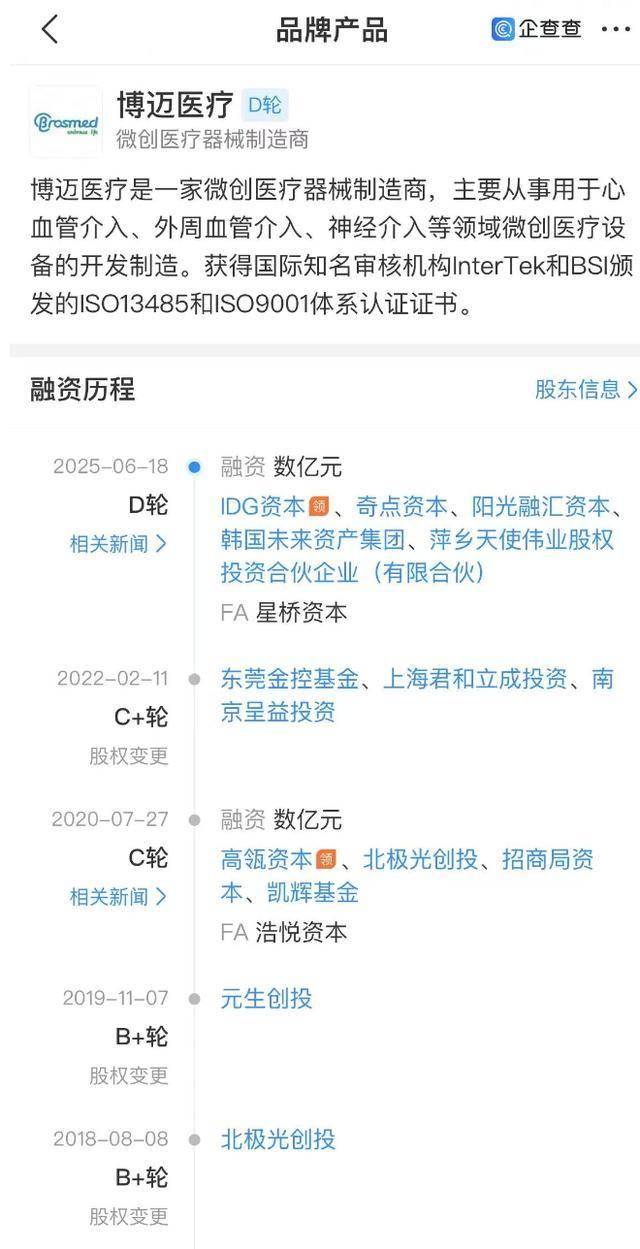
Task: View investor 奇点资本
Action: pos(402,506)
